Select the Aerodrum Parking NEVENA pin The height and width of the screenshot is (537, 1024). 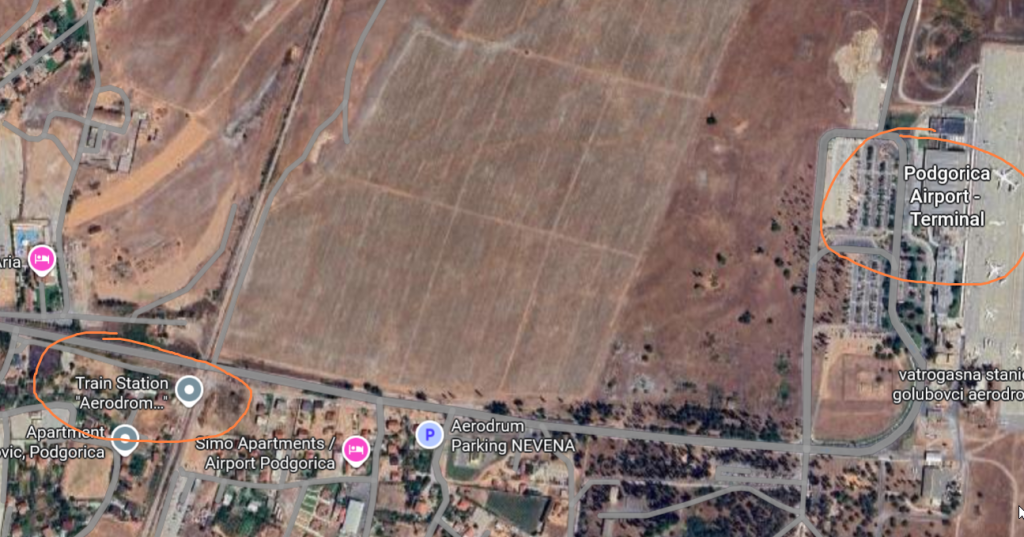[429, 434]
